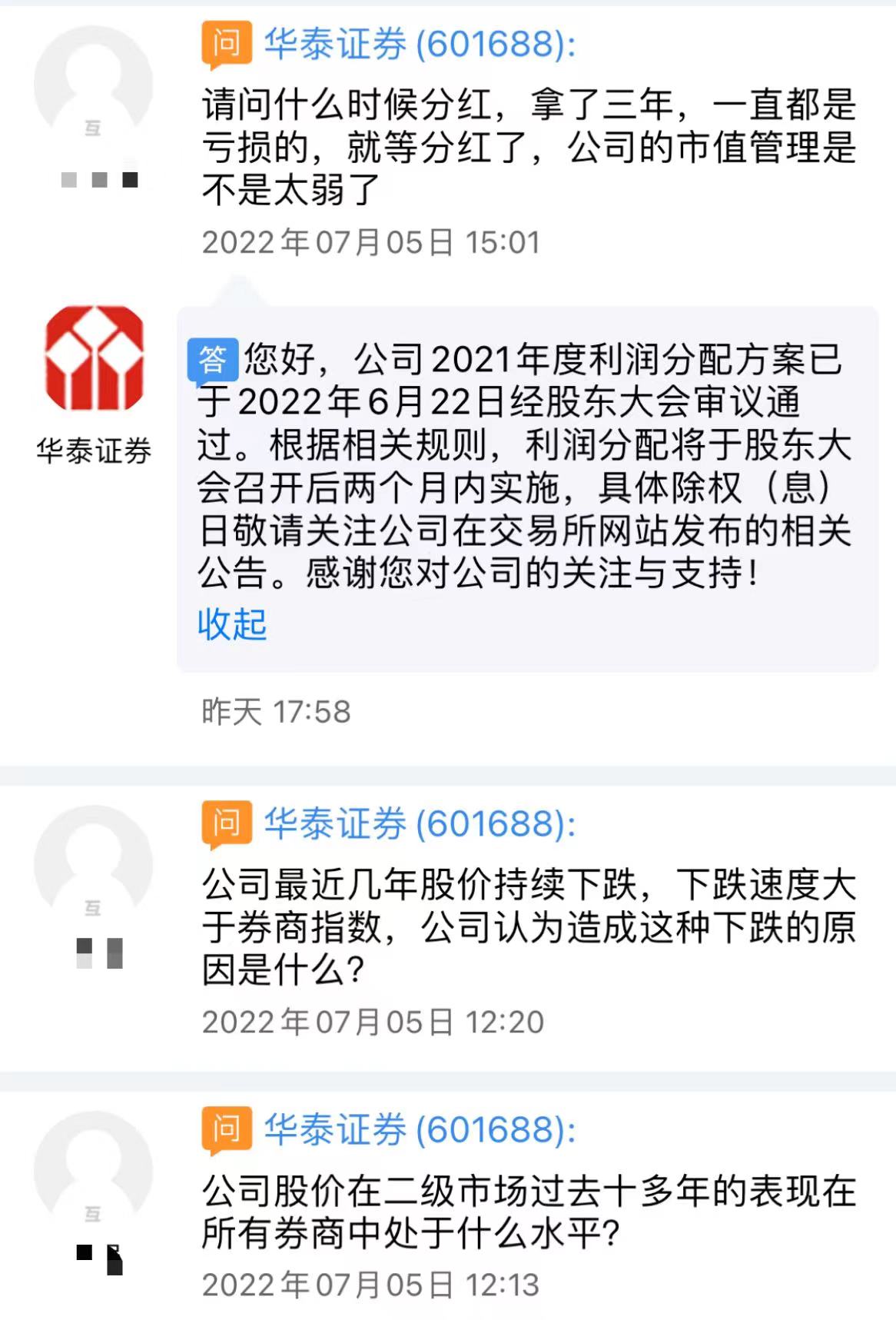This screenshot has height=1320, width=896.
Task: Open 华泰证券 (601688) link above the 二级市场 question
Action: click(x=419, y=1129)
